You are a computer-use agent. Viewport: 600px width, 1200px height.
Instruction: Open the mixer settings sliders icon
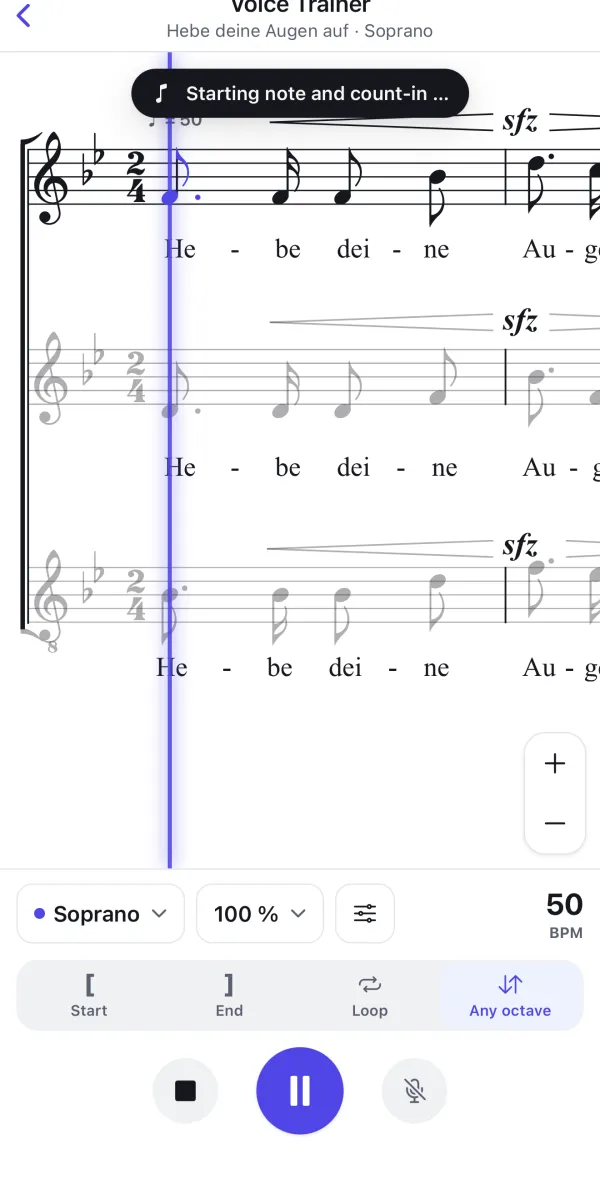[x=365, y=914]
